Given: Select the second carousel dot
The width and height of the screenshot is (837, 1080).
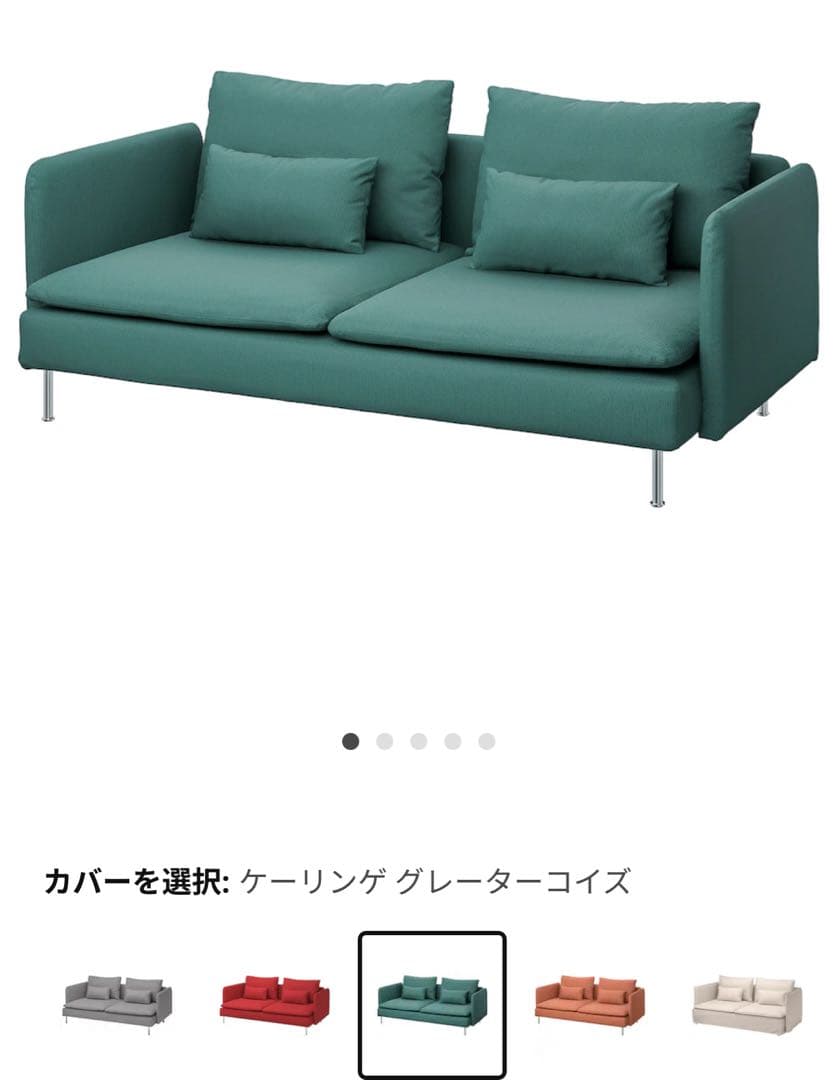Looking at the screenshot, I should [x=384, y=742].
